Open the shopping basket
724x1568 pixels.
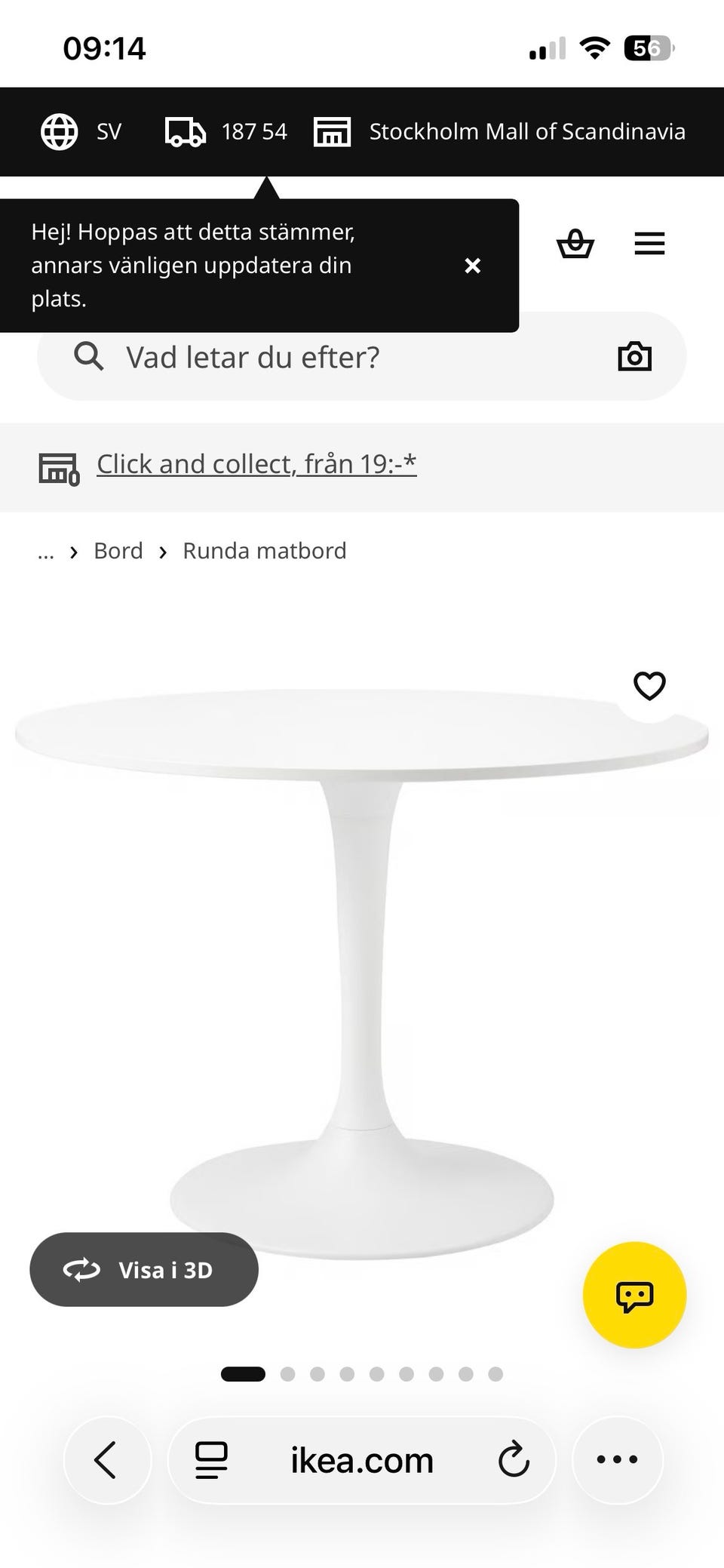575,244
